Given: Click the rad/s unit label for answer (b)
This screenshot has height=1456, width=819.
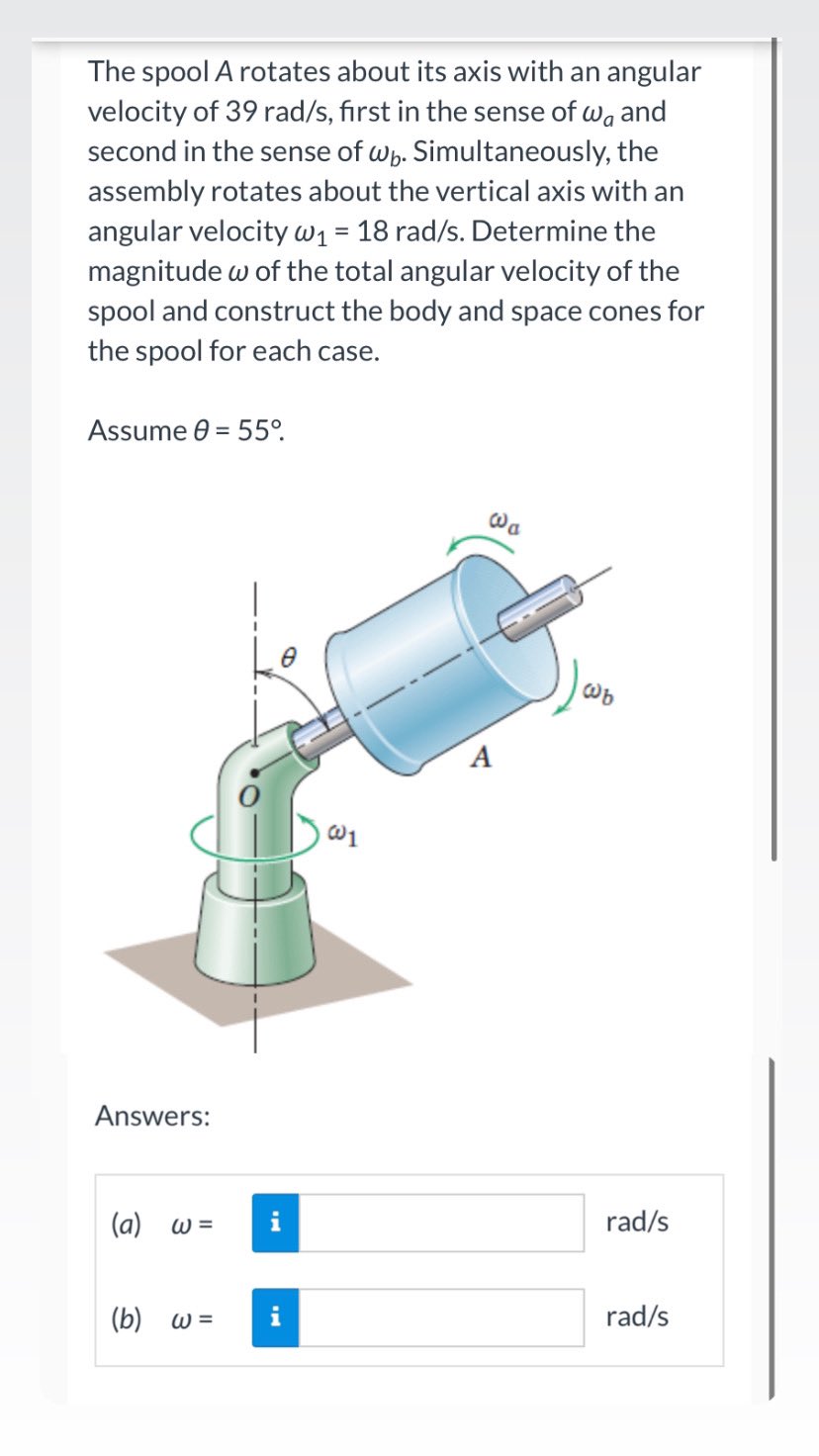Looking at the screenshot, I should coord(637,1318).
